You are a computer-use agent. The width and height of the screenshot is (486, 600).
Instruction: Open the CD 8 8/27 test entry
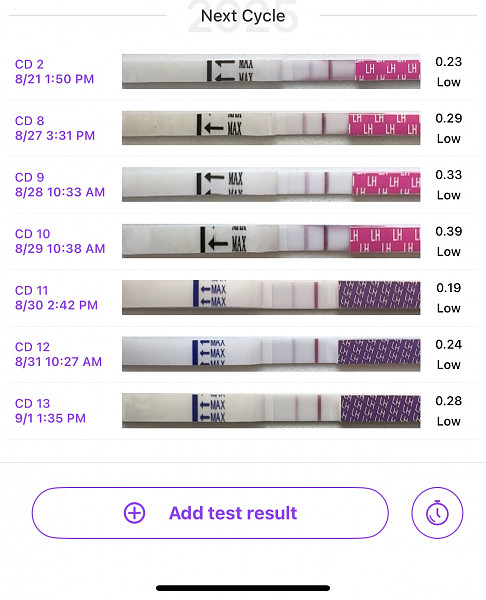(243, 128)
